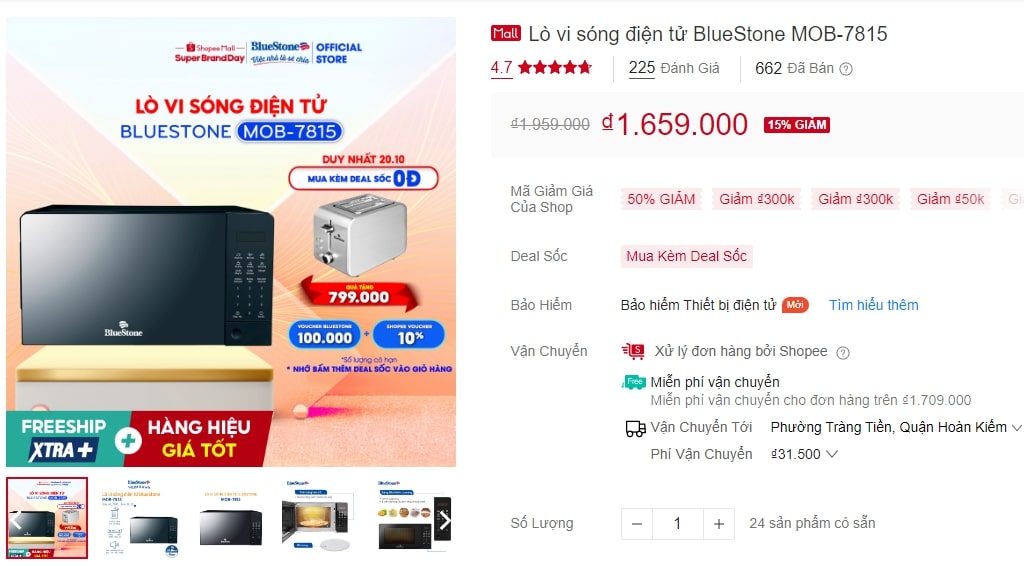
Task: Tap the help icon next to Đã Bán
Action: (x=846, y=69)
